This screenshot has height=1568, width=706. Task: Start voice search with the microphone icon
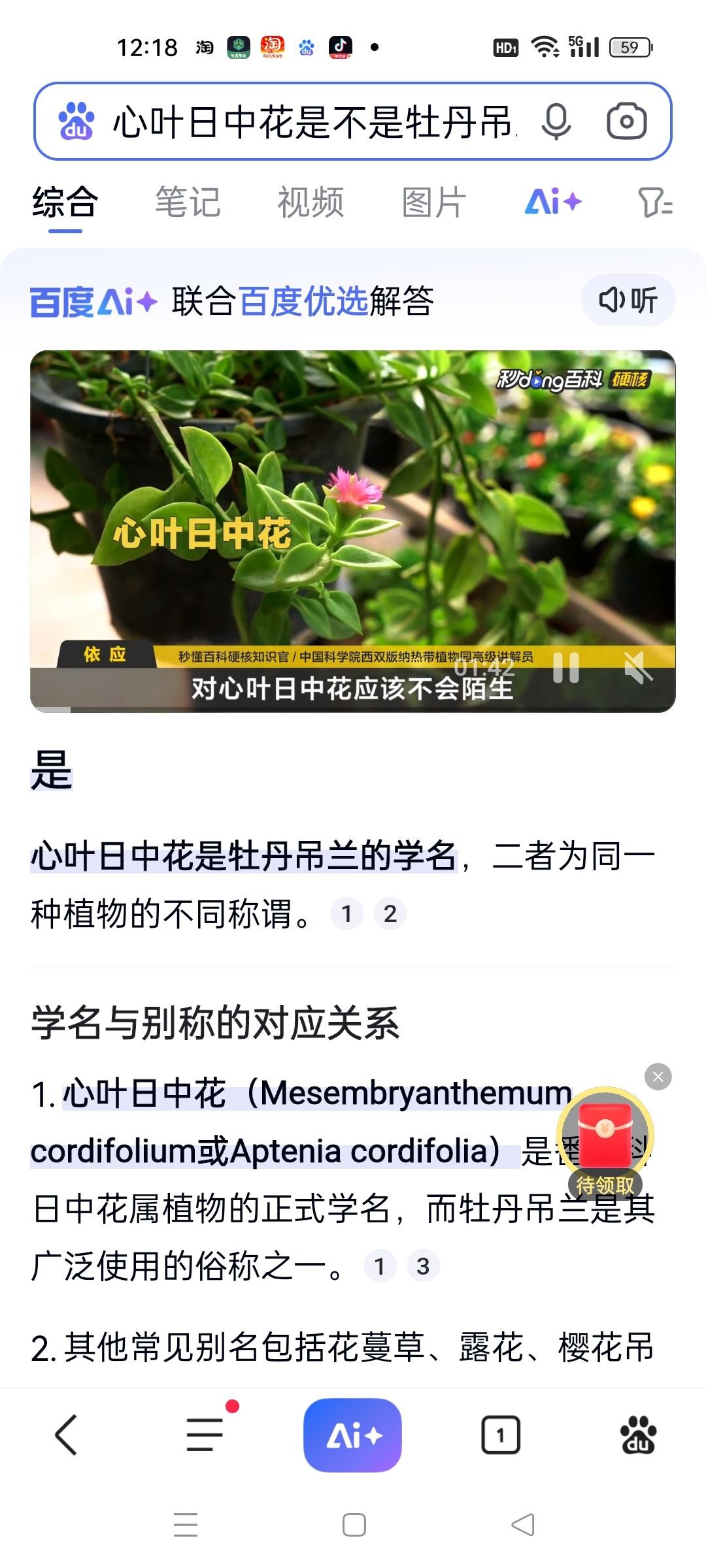(556, 122)
